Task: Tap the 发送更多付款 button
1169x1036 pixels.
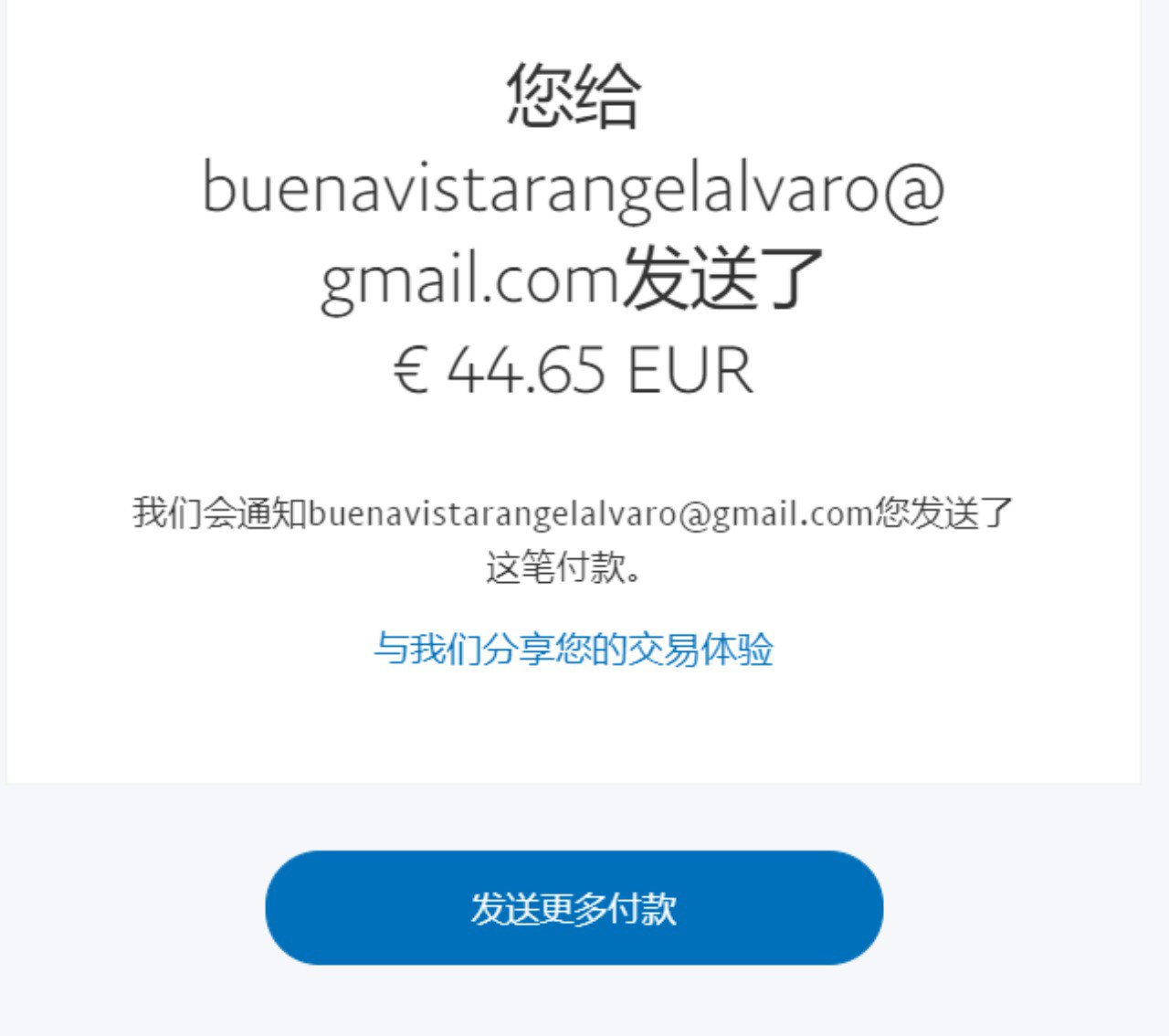Action: 574,907
